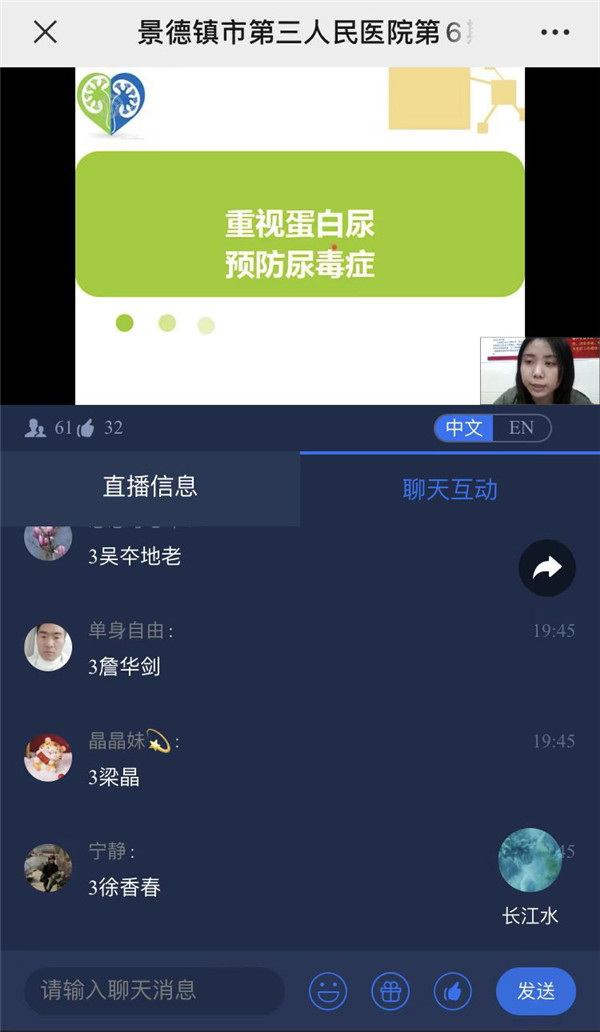Open 单身自由's profile avatar
The image size is (600, 1032).
48,647
